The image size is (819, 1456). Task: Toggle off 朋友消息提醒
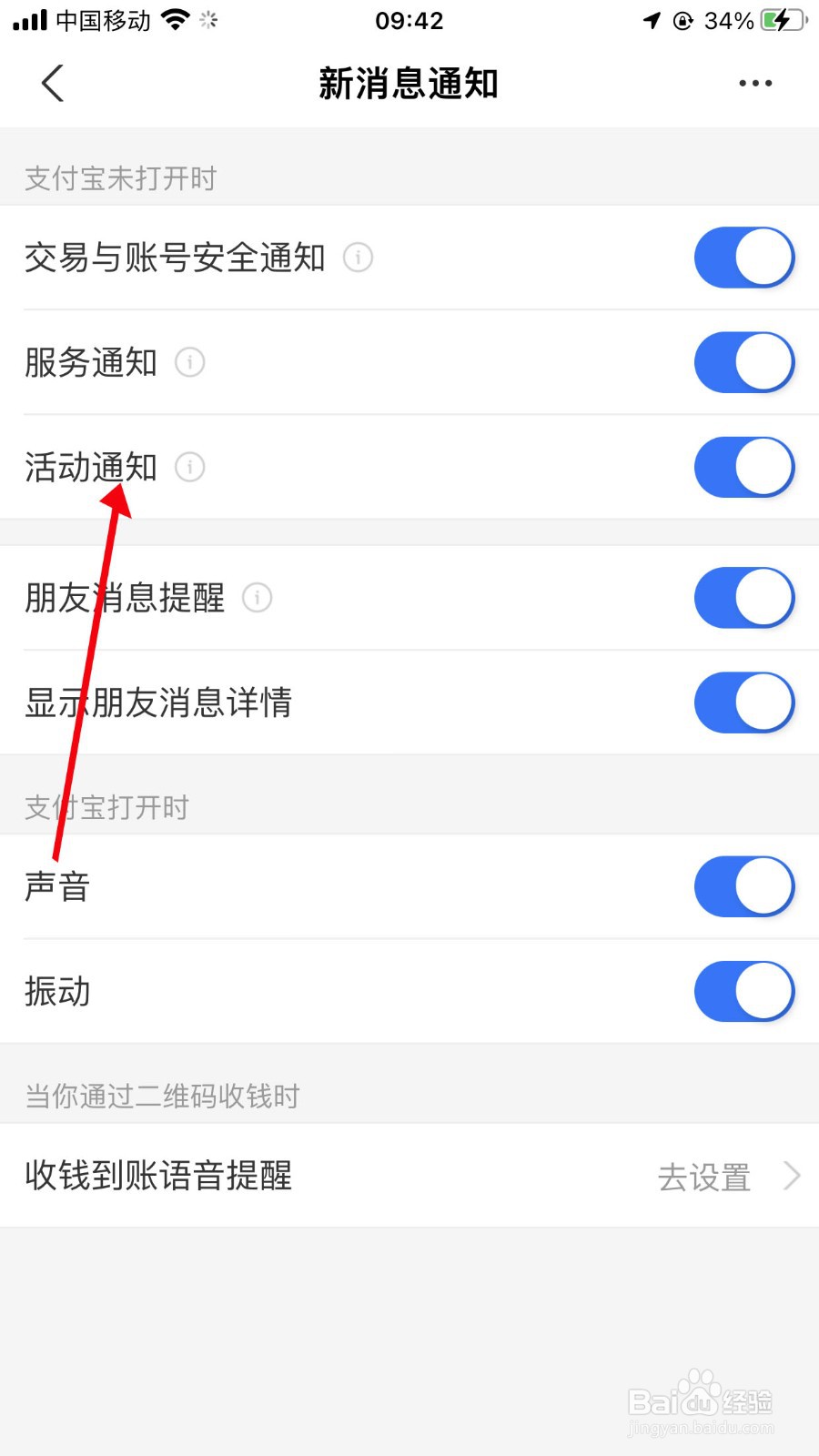pyautogui.click(x=744, y=598)
